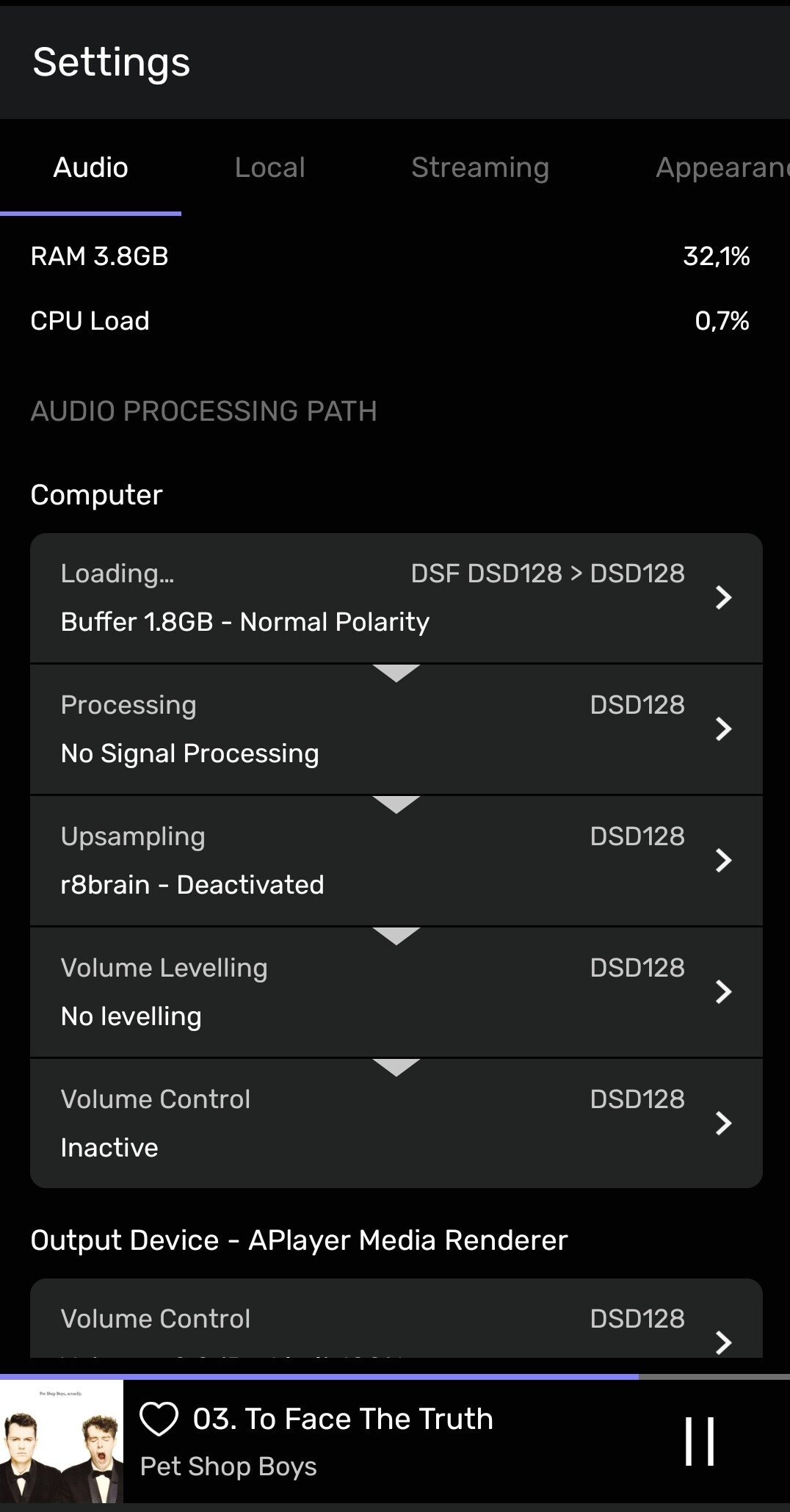The image size is (790, 1512).
Task: Open Processing signal settings
Action: [x=396, y=729]
